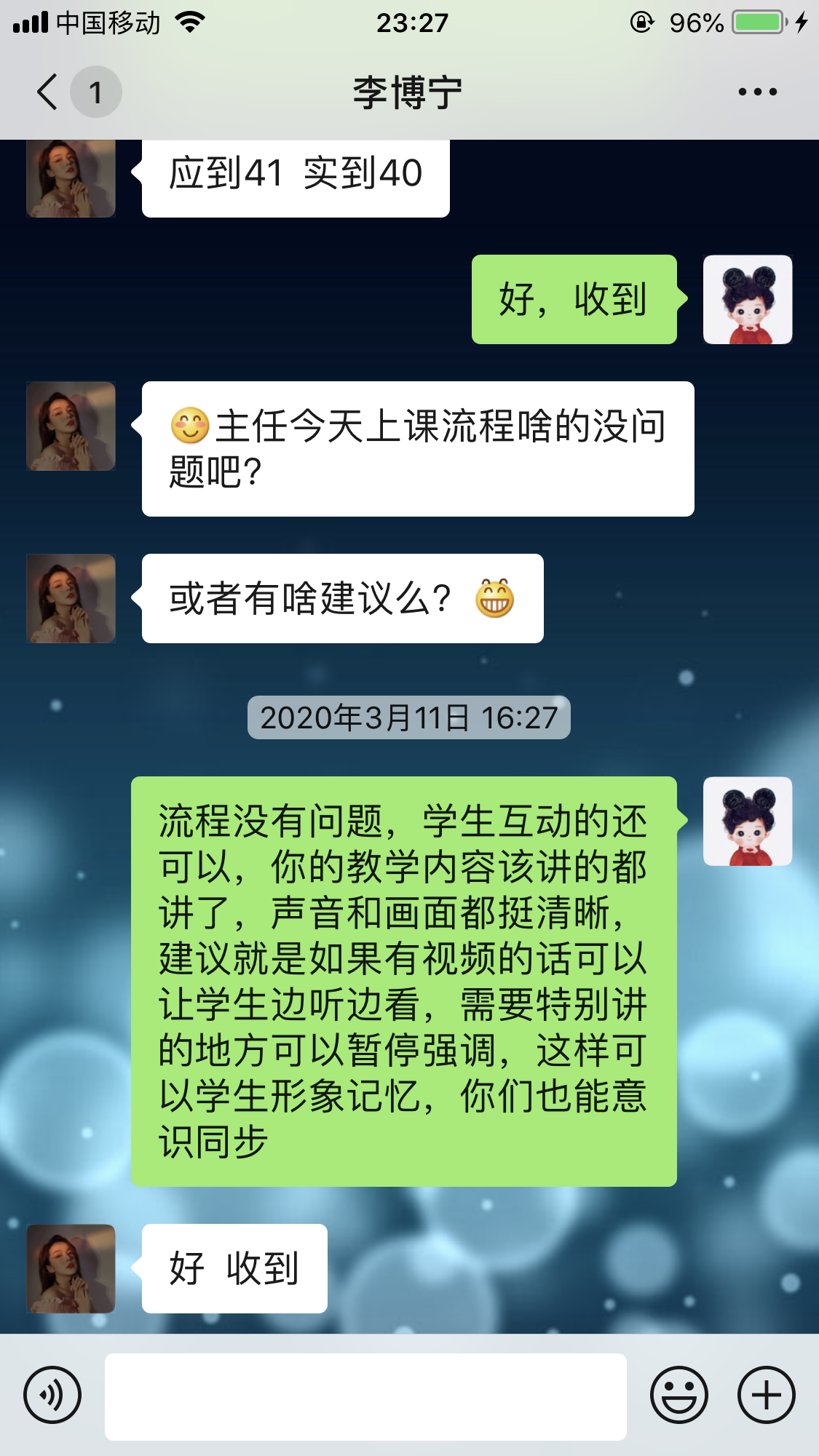
Task: Go back to the chat list
Action: coord(48,92)
